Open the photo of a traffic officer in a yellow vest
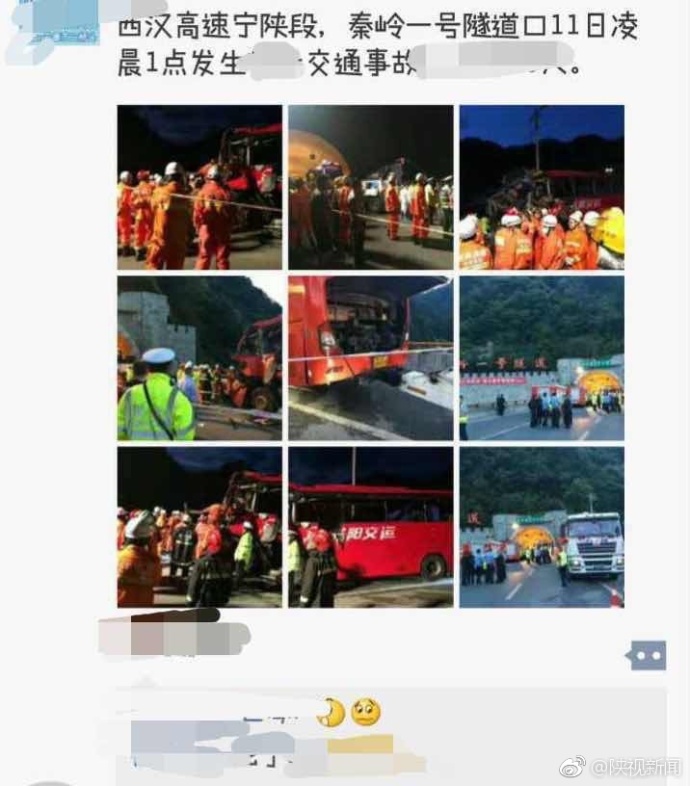 tap(199, 358)
